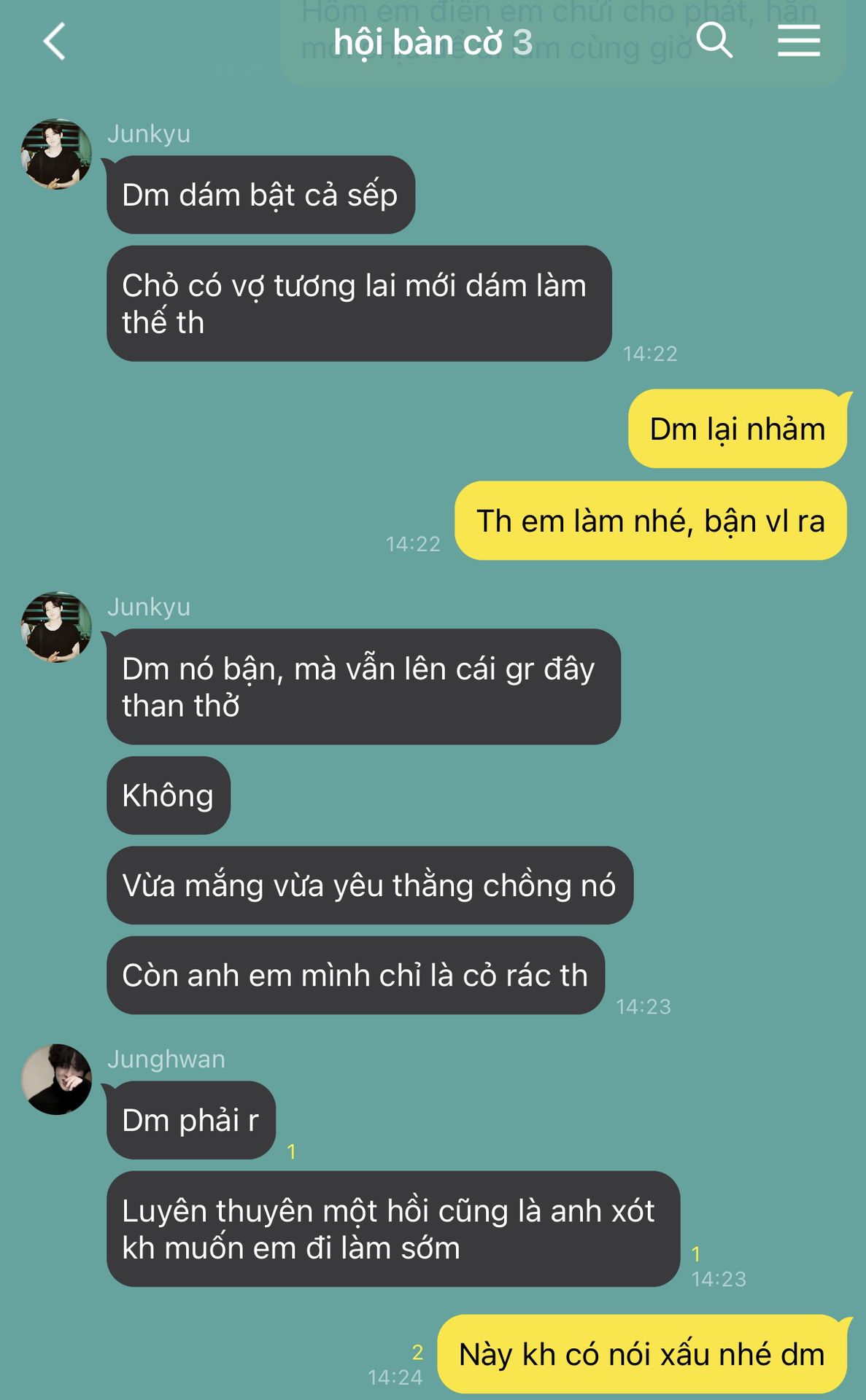View Junghwan's profile picture
This screenshot has width=866, height=1400.
[56, 1079]
